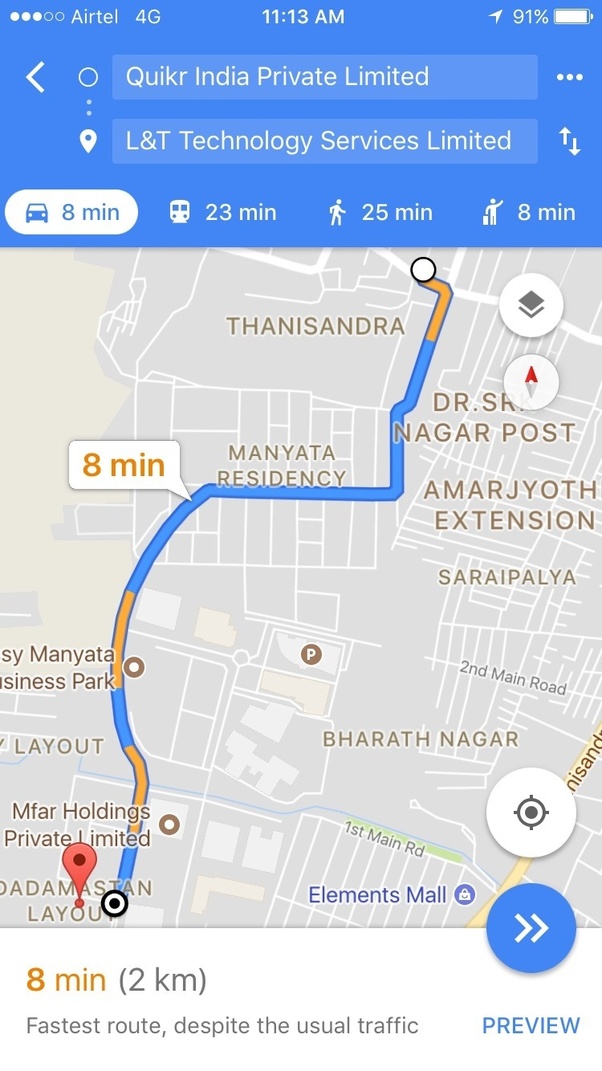Image resolution: width=602 pixels, height=1071 pixels.
Task: Reset map orientation with the compass
Action: pyautogui.click(x=531, y=380)
